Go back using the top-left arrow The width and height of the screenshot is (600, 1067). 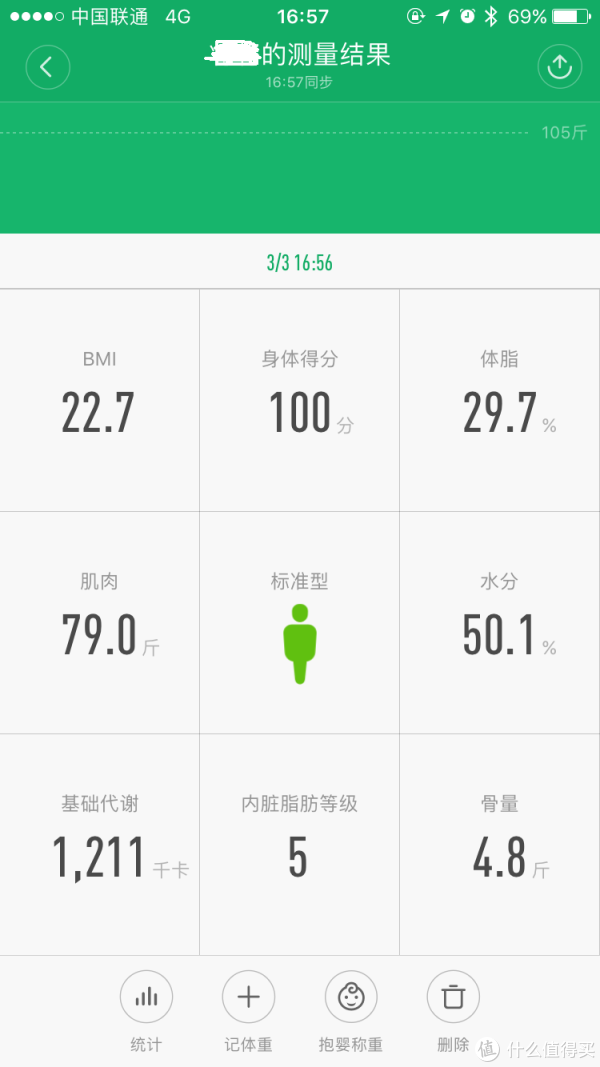[x=48, y=67]
